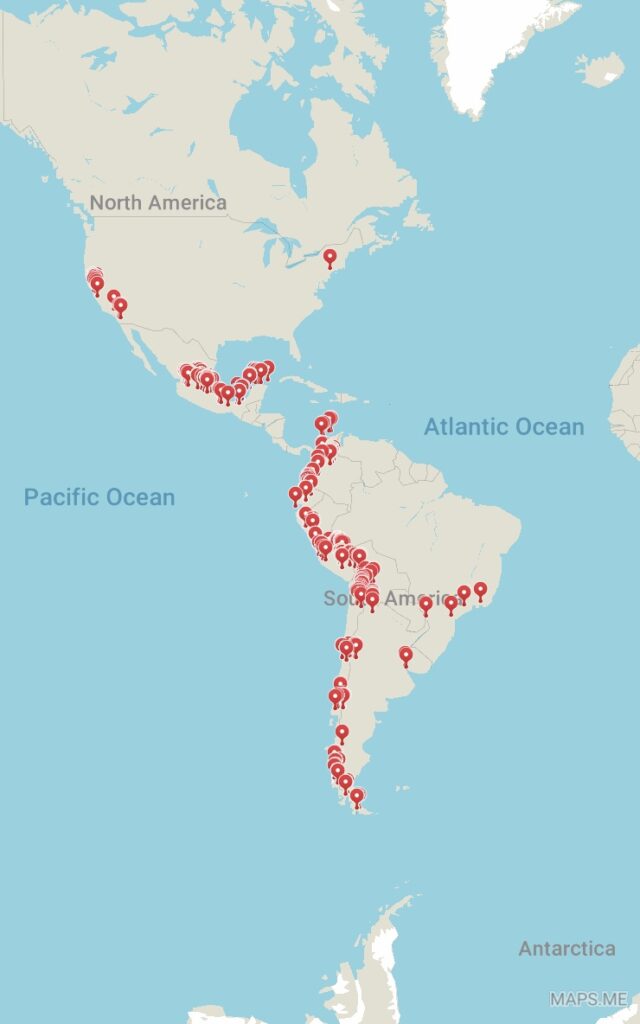Tap the southernmost pin at South America's tip
Viewport: 640px width, 1024px height.
356,796
